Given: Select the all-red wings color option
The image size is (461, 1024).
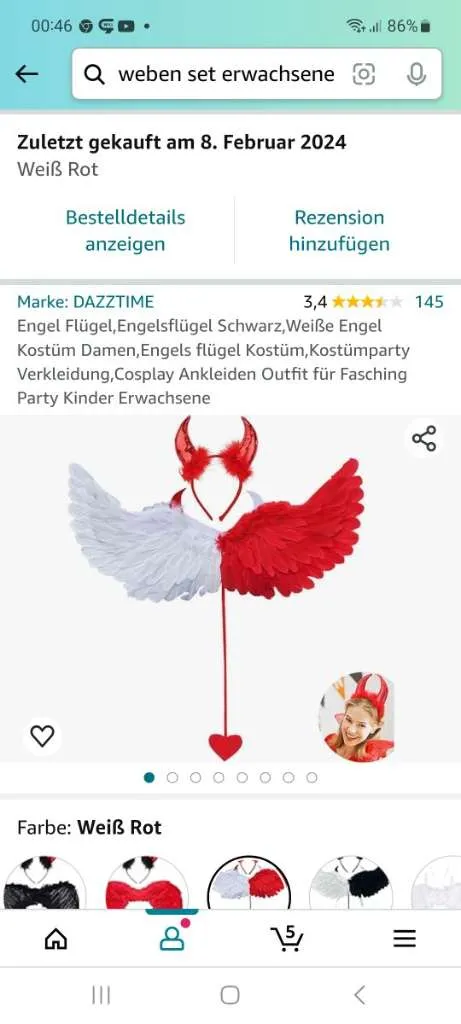Looking at the screenshot, I should pyautogui.click(x=144, y=883).
